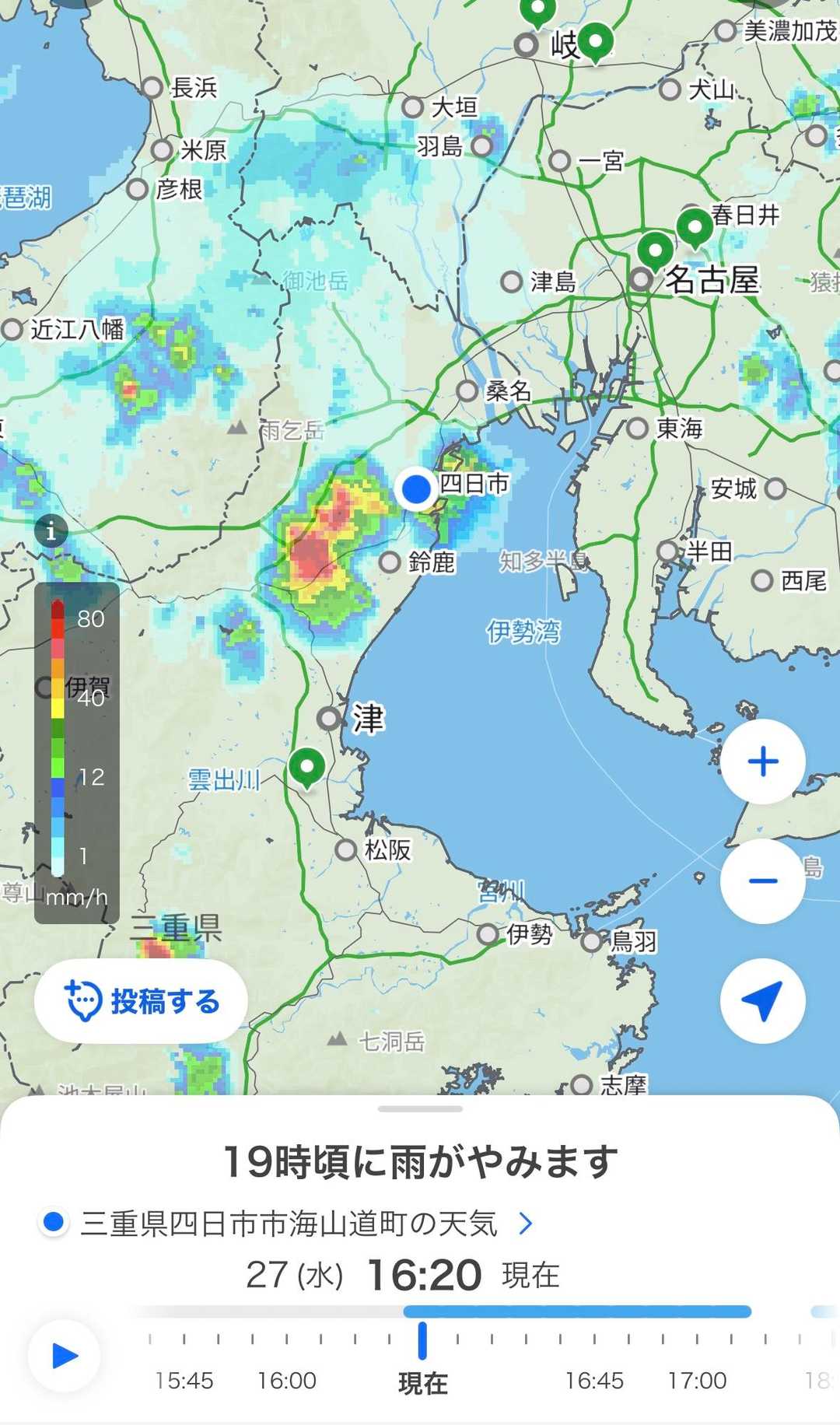
Task: Open weather for 三重県四日市市海山道町
Action: 289,1224
